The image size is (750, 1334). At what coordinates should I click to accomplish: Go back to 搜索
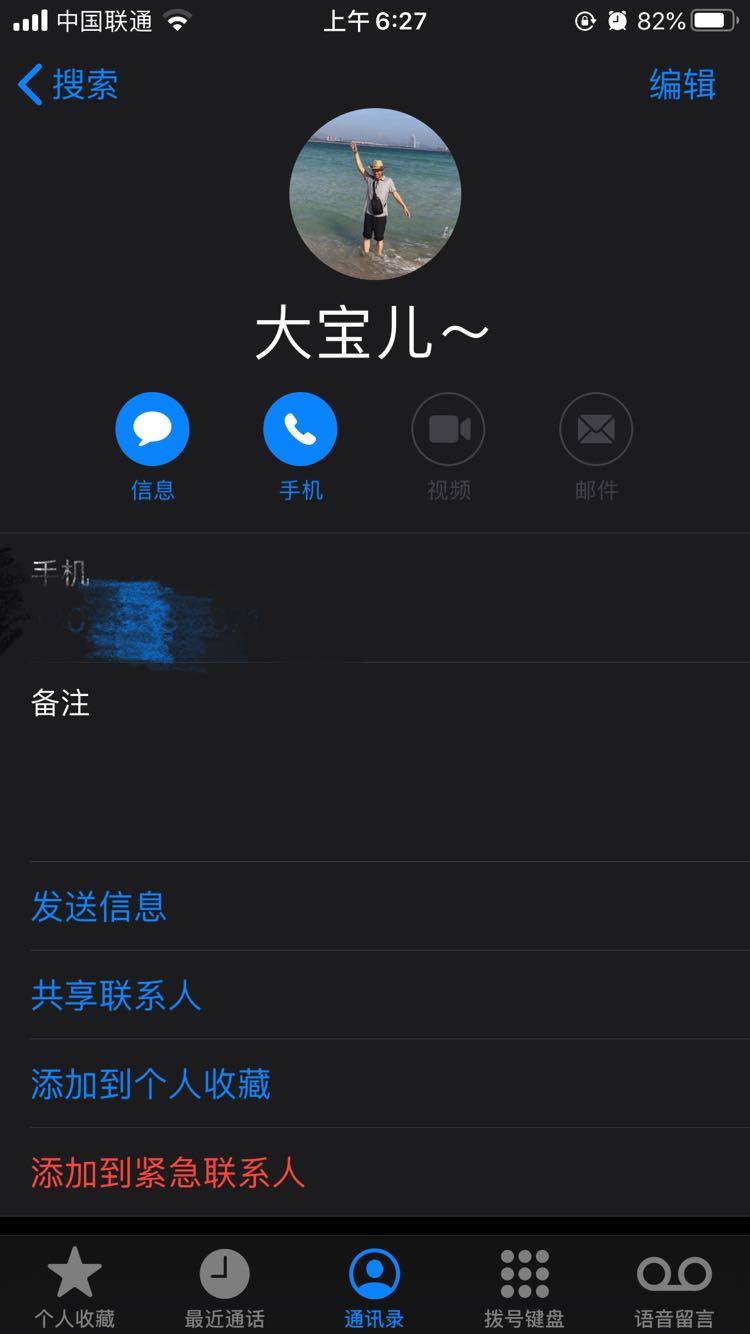pyautogui.click(x=68, y=85)
